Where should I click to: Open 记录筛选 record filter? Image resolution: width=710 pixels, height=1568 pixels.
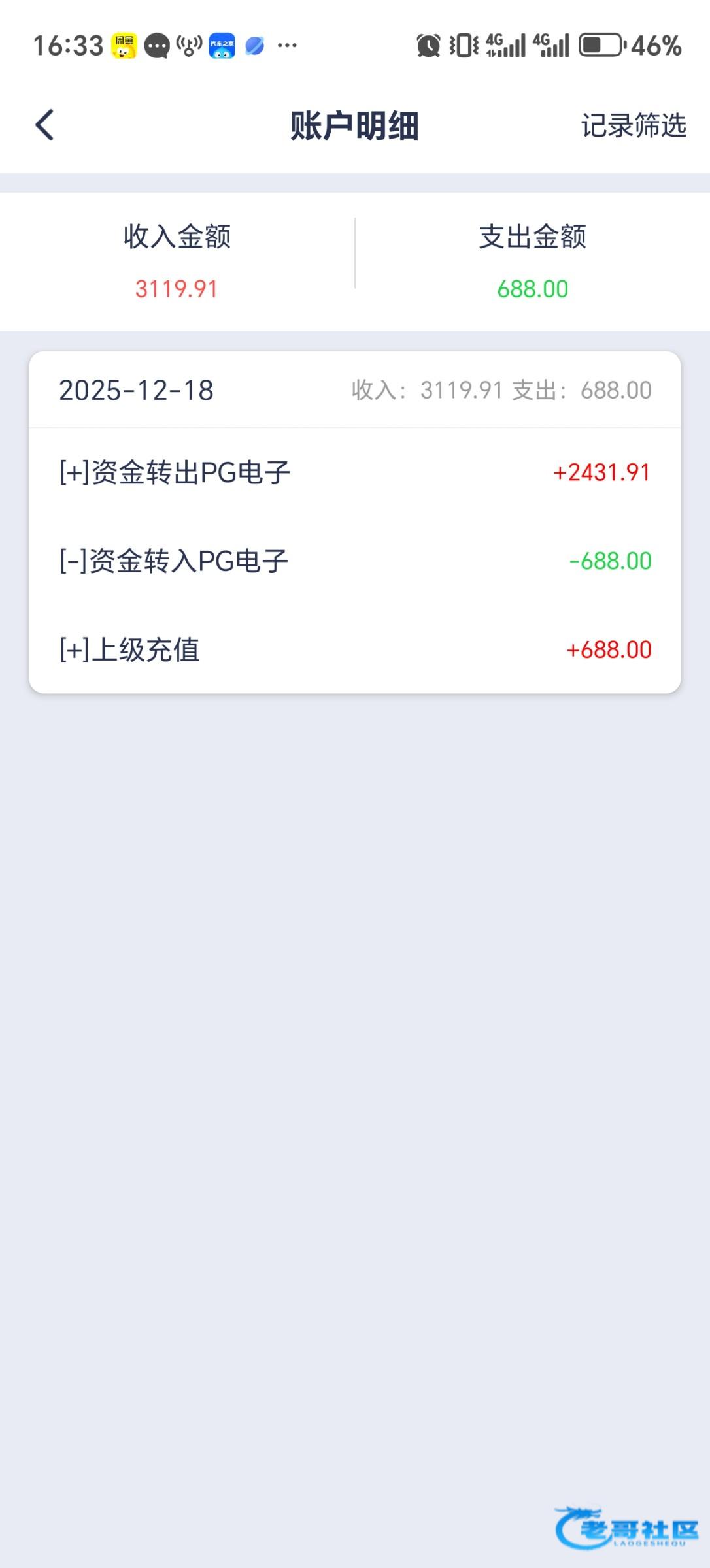click(x=633, y=125)
